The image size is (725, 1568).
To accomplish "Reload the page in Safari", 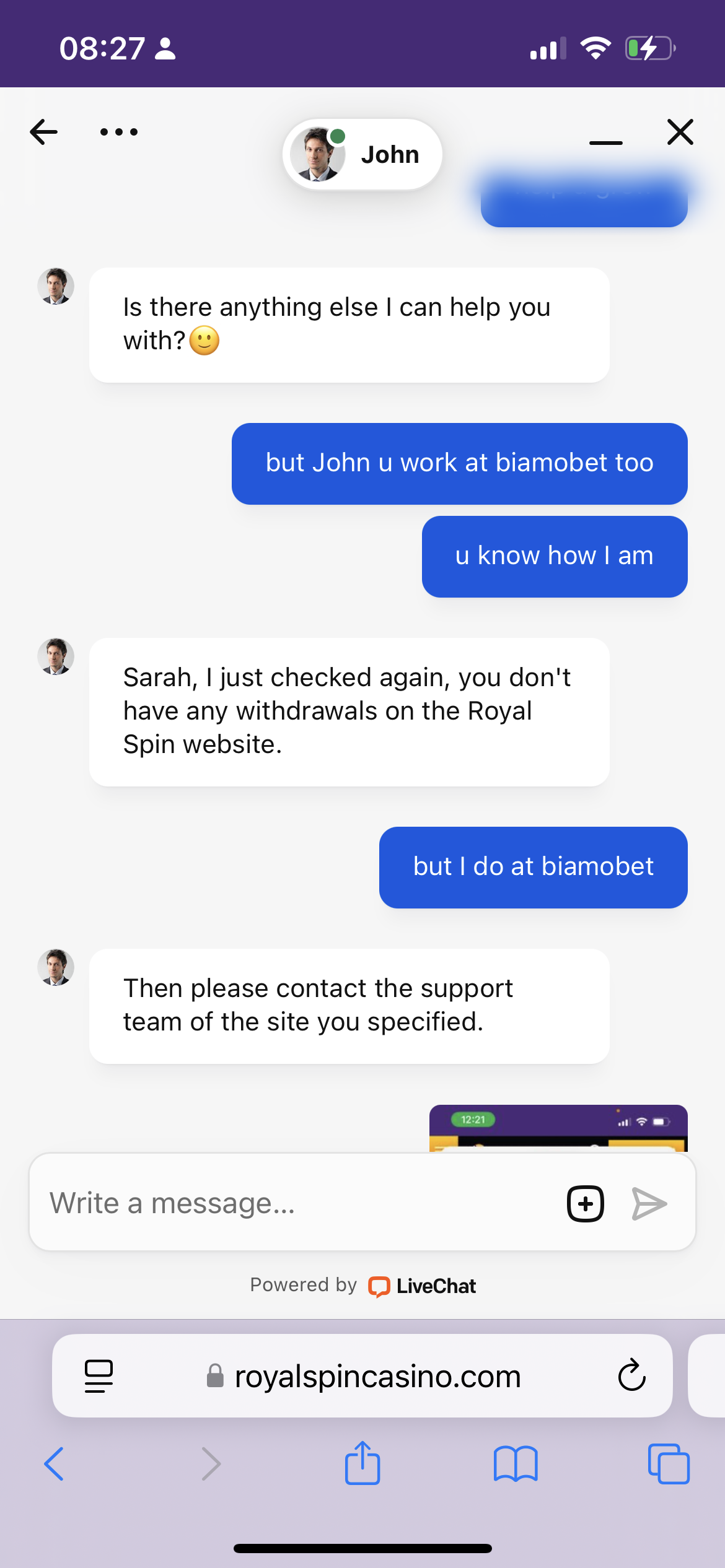I will [x=631, y=1376].
